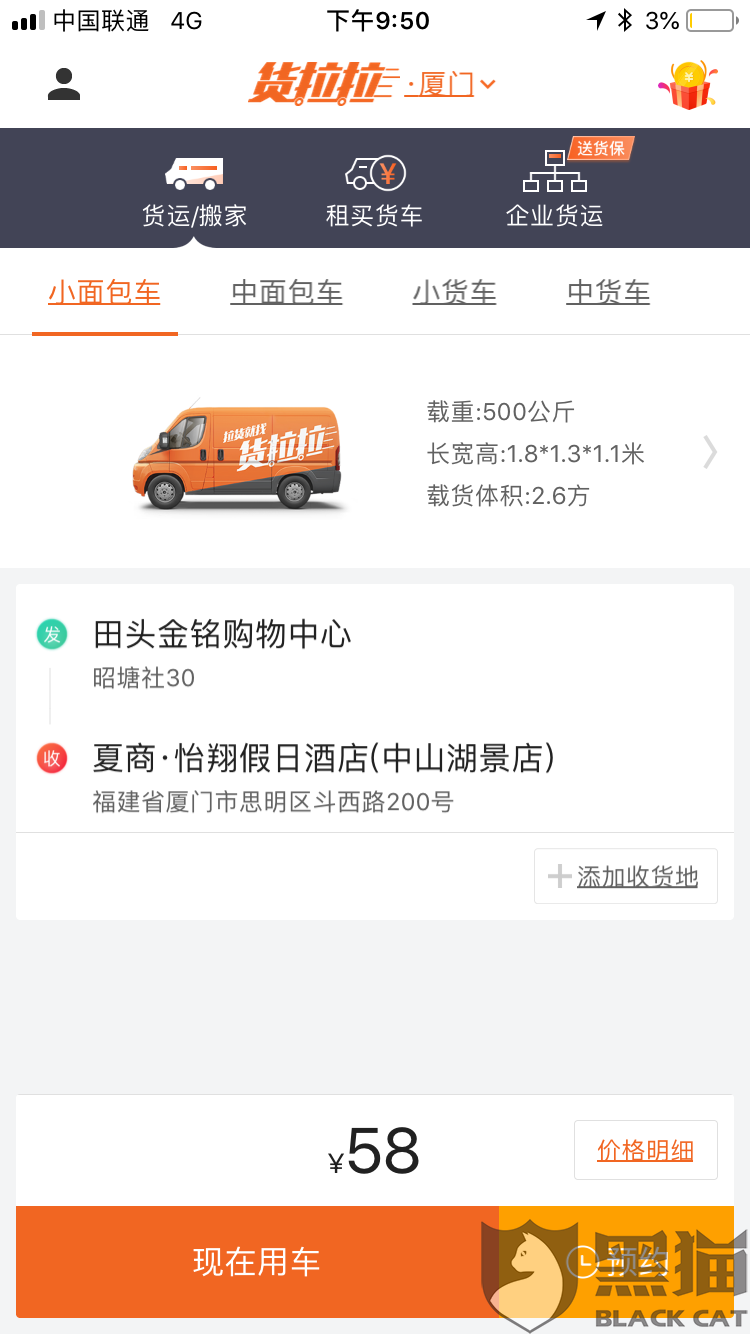Open the gift box rewards icon

click(x=687, y=85)
